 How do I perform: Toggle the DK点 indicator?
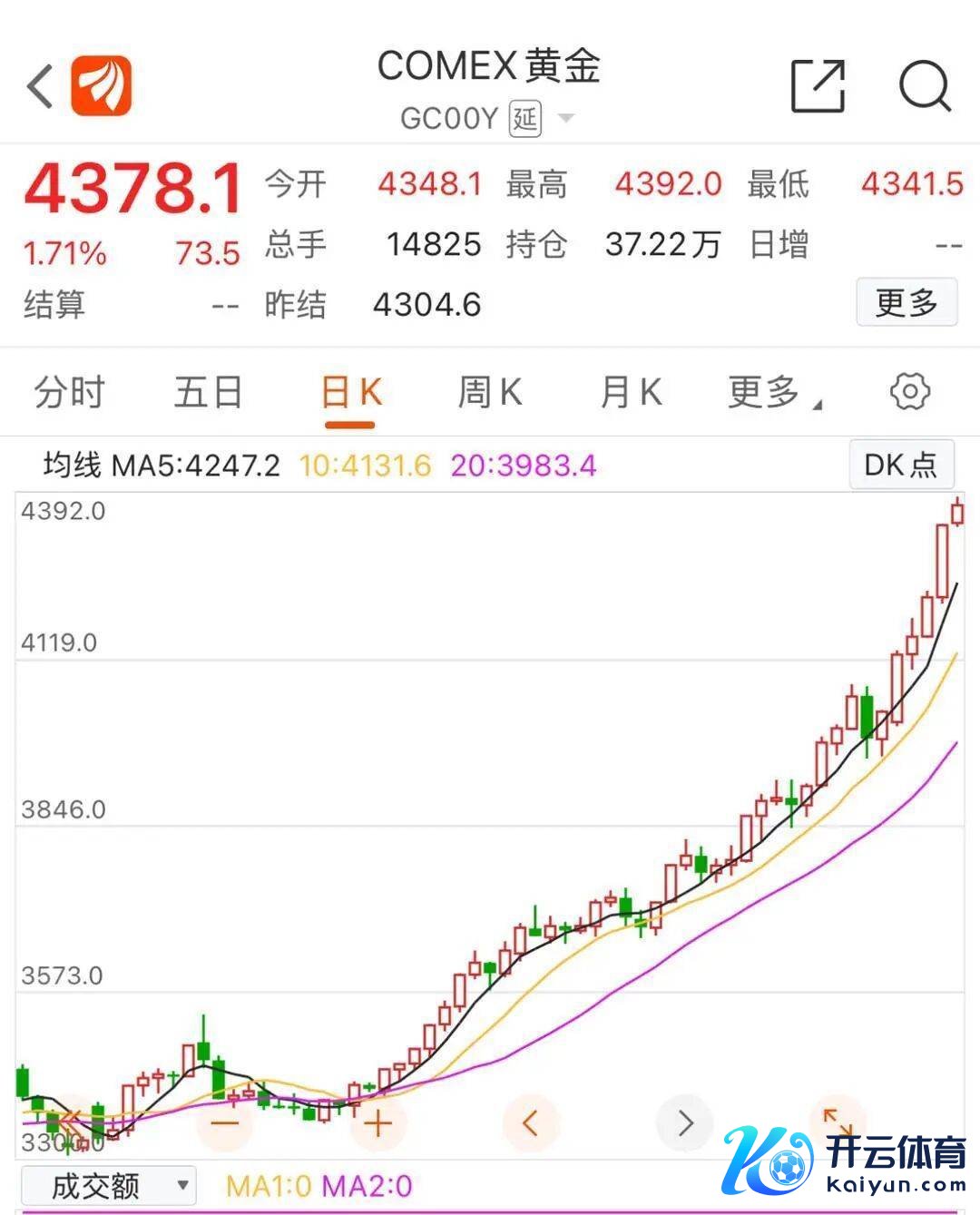(x=900, y=465)
